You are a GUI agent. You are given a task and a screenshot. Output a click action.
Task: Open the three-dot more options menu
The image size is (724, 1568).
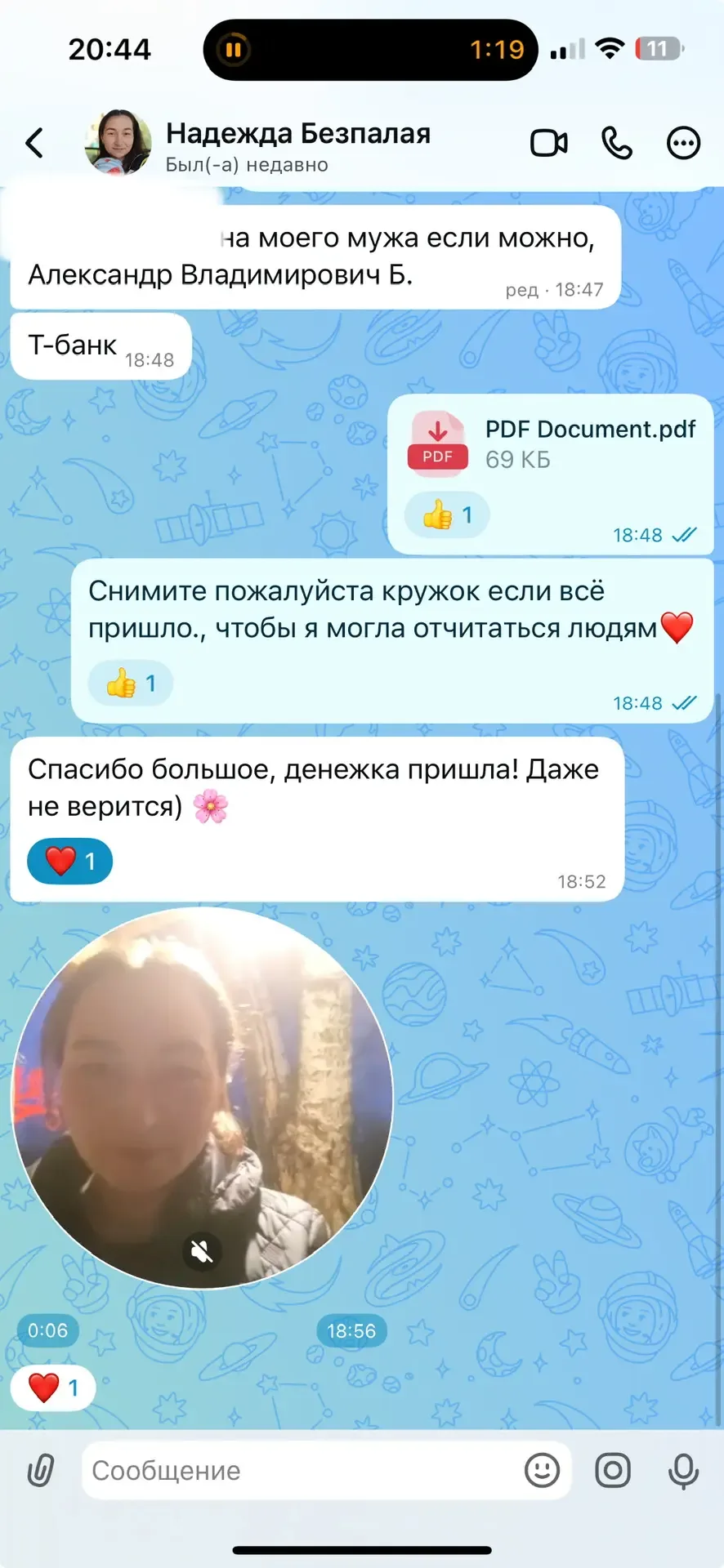(x=683, y=144)
